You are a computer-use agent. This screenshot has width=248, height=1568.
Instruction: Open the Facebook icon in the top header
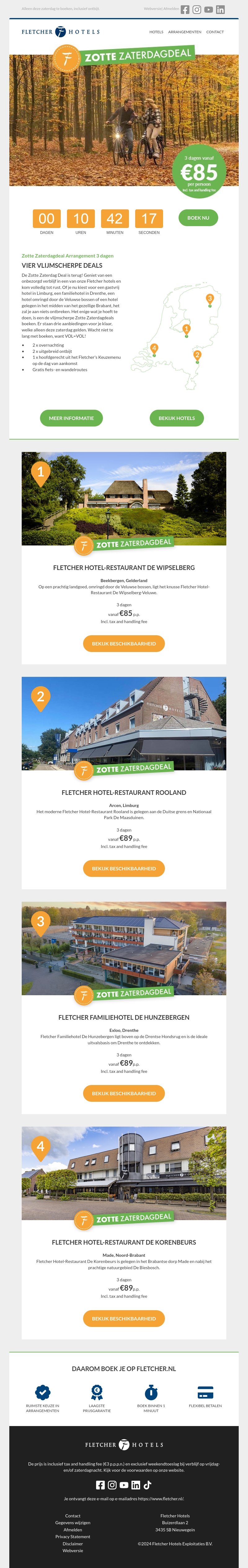(185, 9)
